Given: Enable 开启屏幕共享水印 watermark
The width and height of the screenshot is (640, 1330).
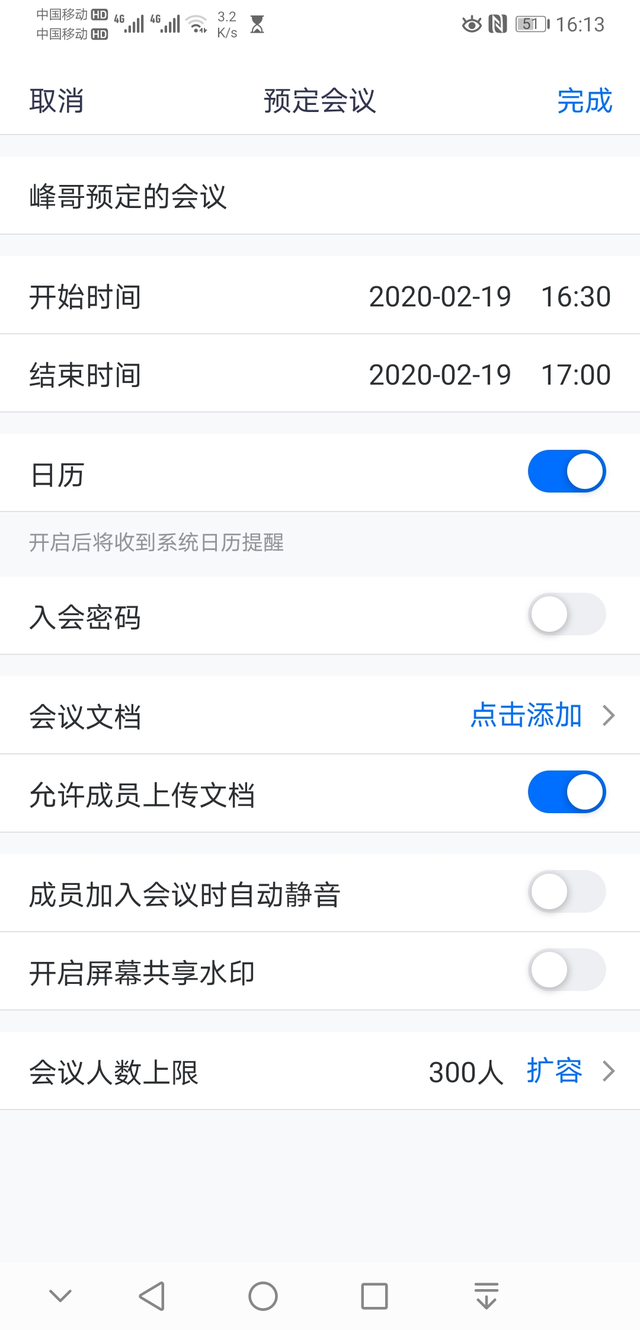Looking at the screenshot, I should pyautogui.click(x=566, y=970).
